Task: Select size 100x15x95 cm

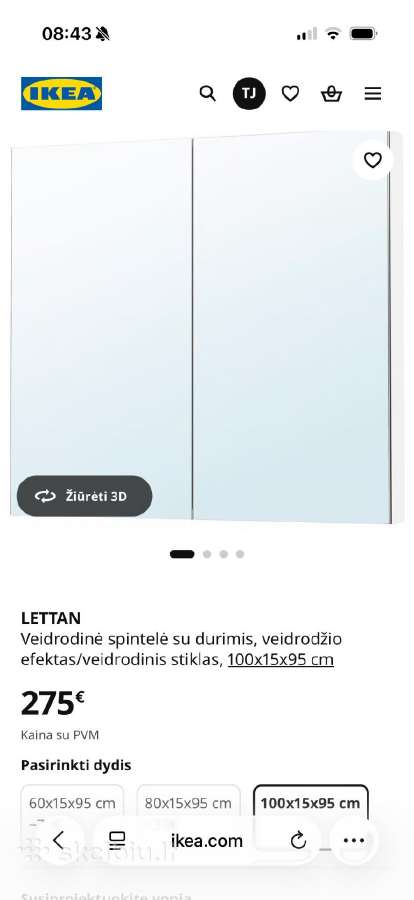Action: [x=311, y=803]
